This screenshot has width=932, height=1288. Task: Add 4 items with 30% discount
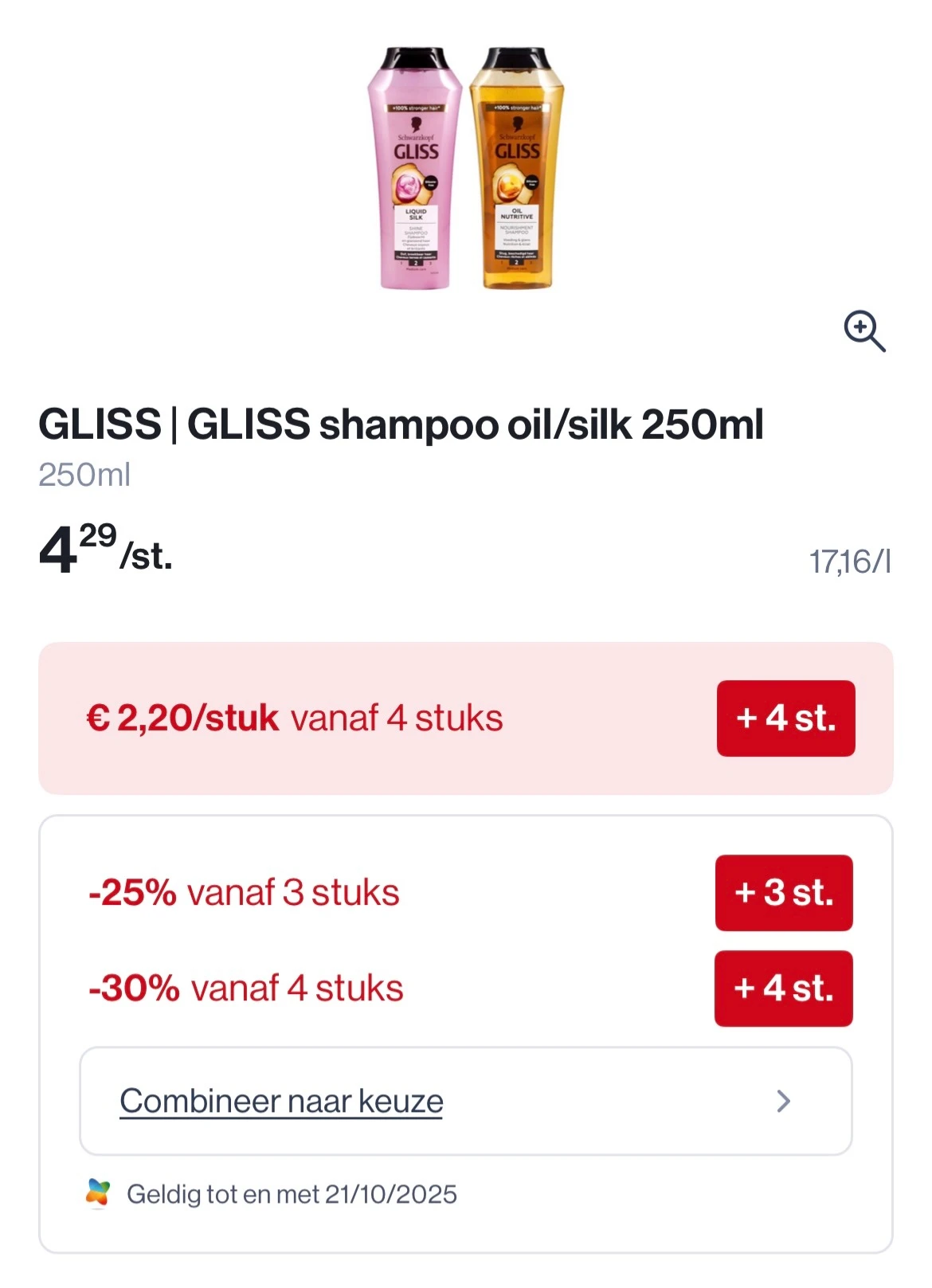(x=783, y=989)
